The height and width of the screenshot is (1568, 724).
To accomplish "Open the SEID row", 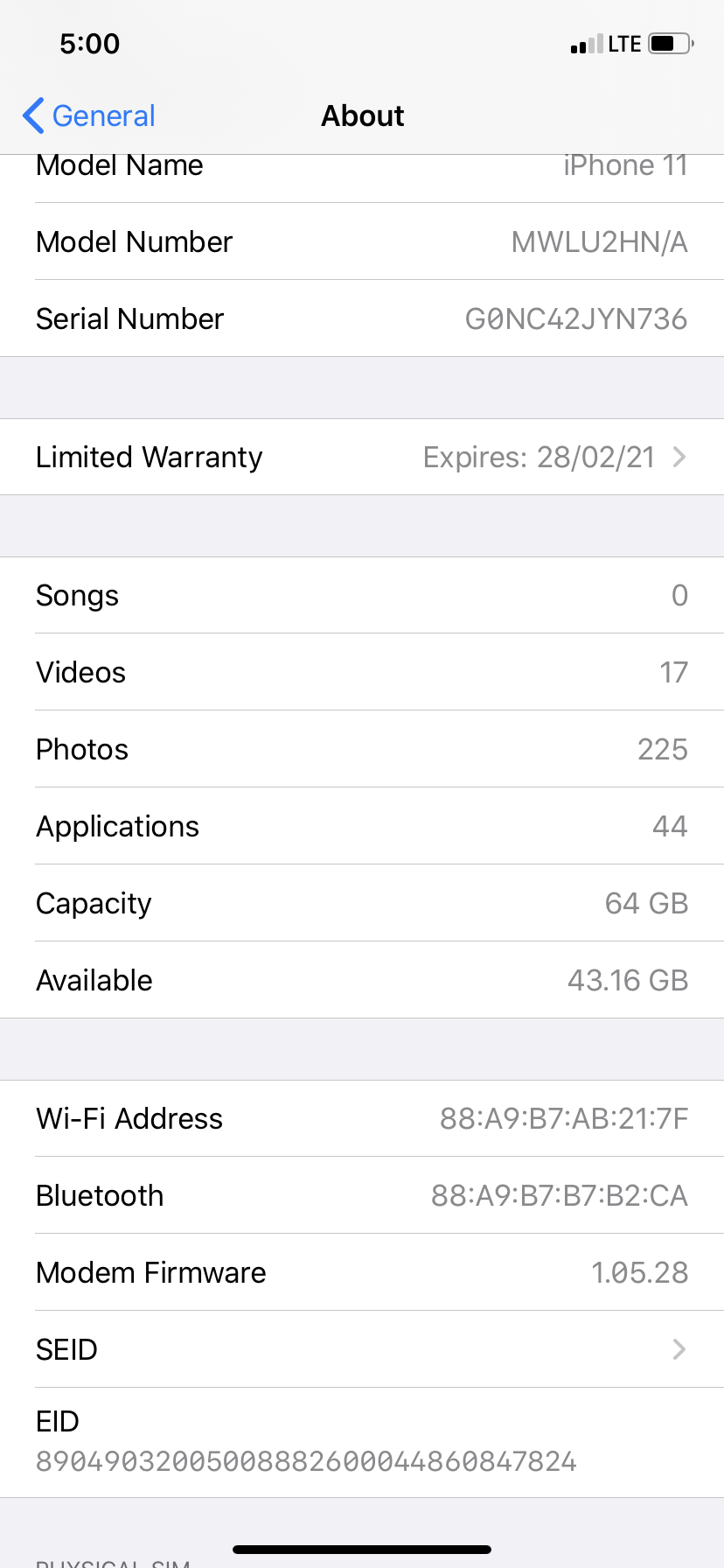I will pyautogui.click(x=362, y=1349).
